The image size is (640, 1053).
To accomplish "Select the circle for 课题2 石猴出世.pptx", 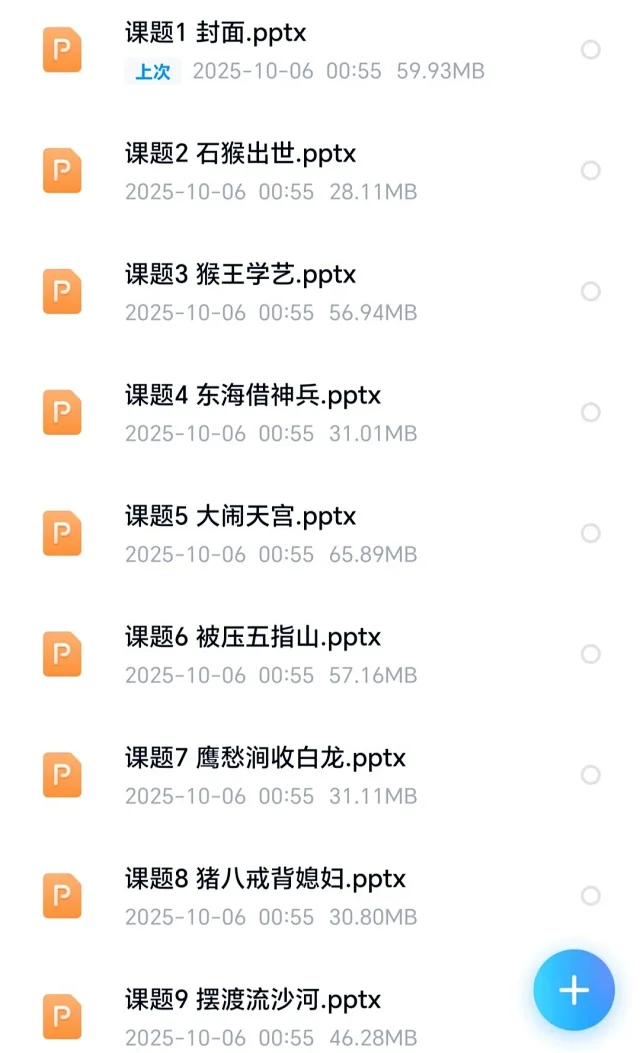I will click(591, 170).
